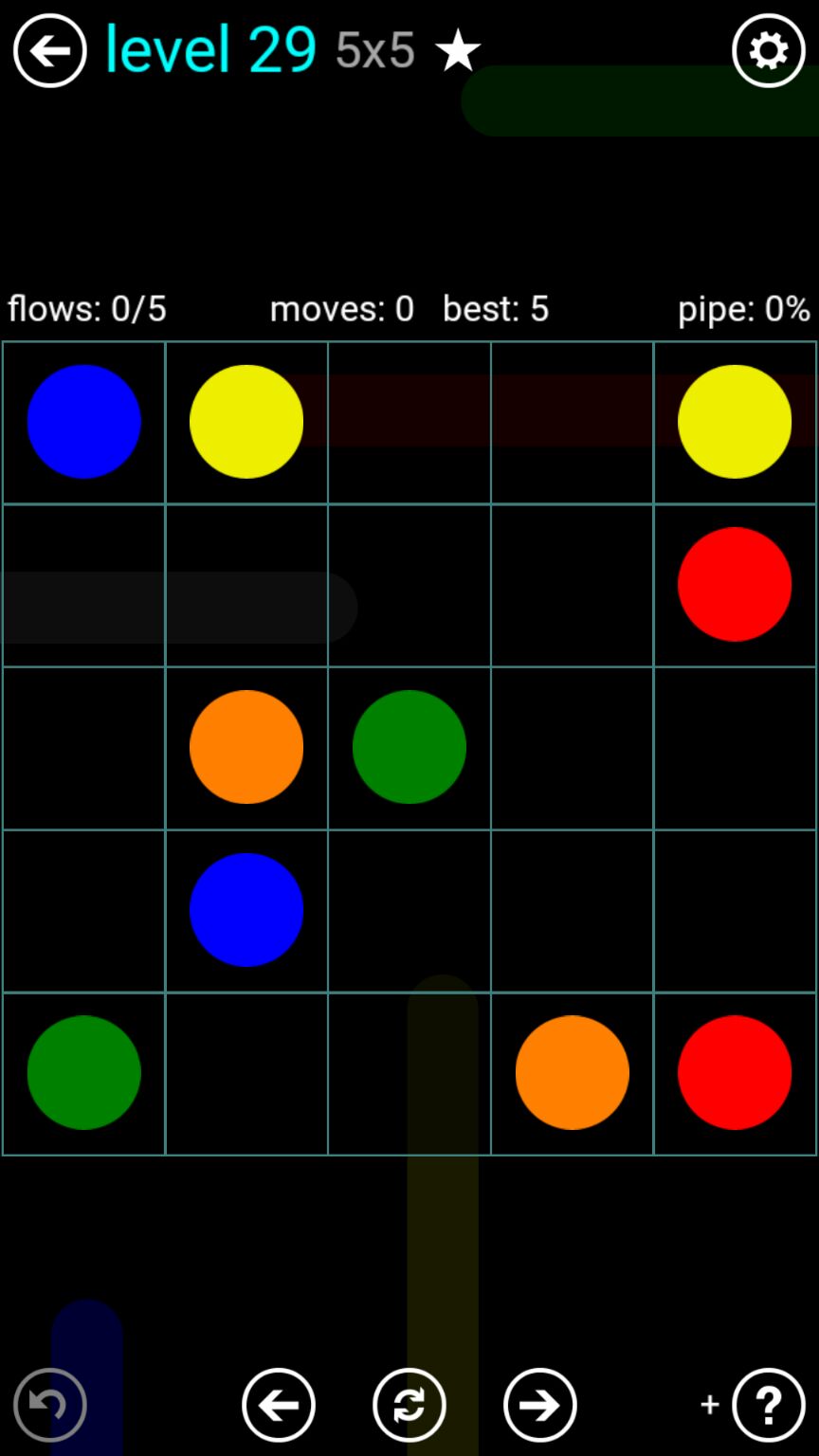
Task: Undo the last move
Action: 49,1404
